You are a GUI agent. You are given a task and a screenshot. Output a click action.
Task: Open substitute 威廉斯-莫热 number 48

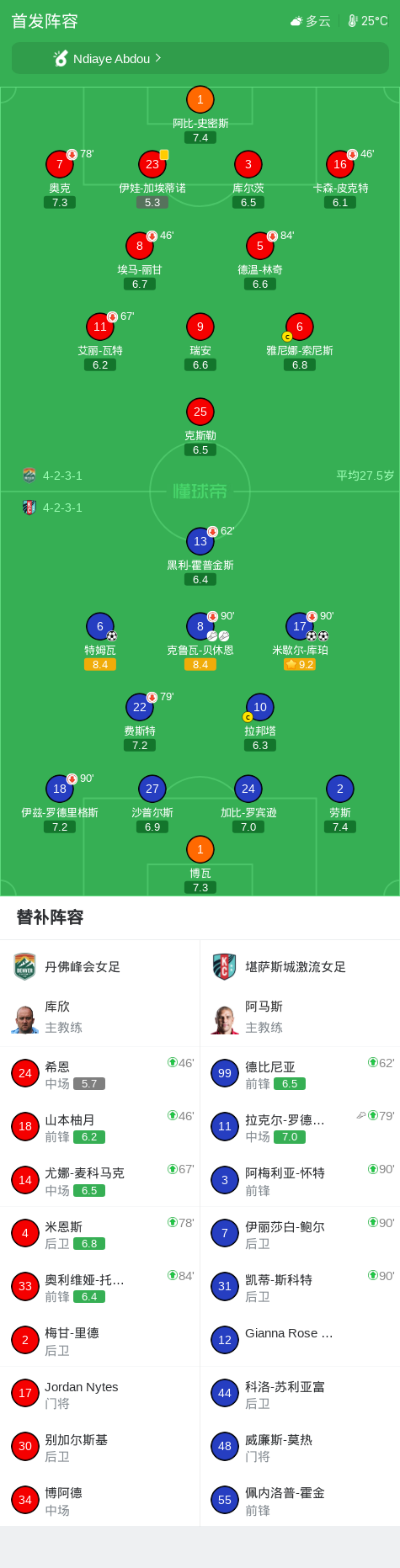pyautogui.click(x=300, y=1447)
